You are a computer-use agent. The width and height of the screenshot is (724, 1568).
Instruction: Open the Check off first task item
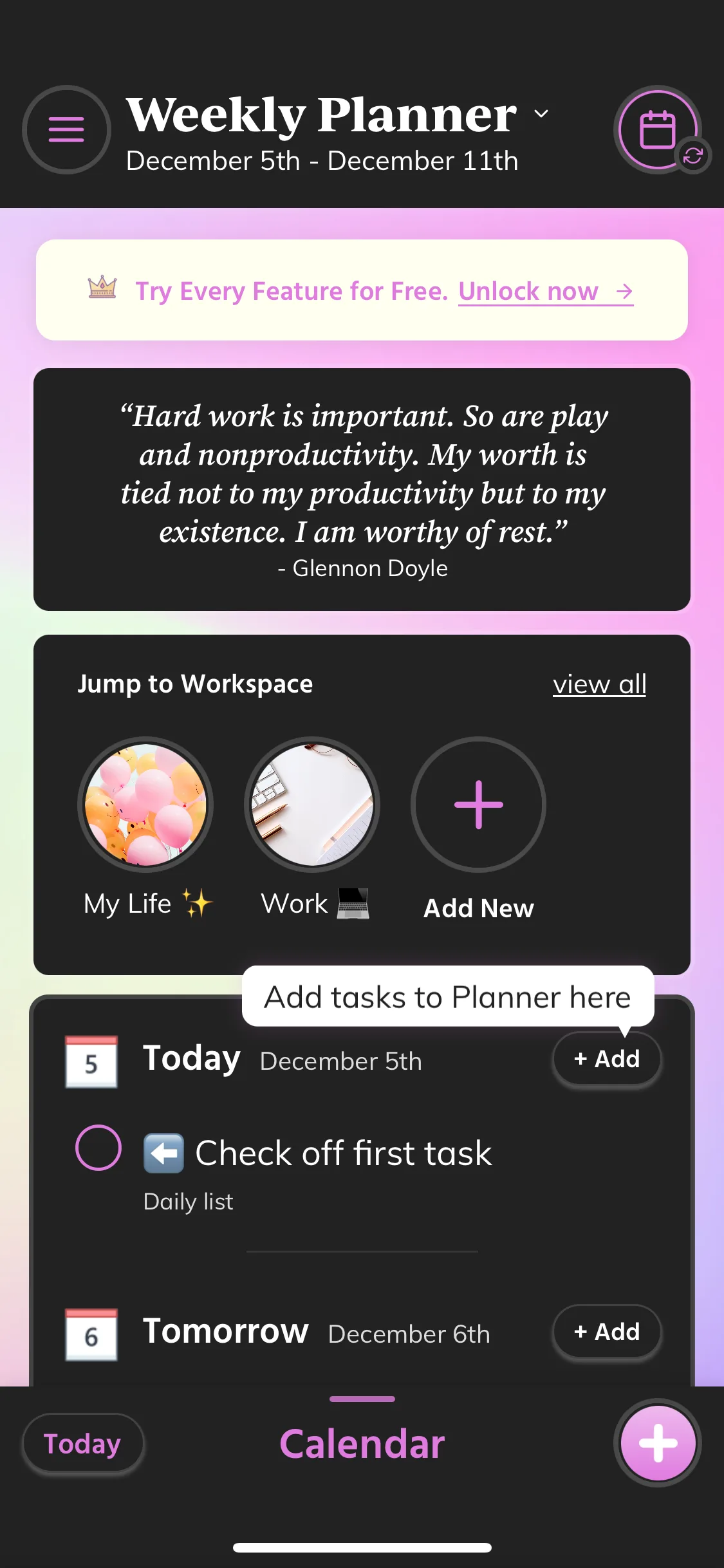pos(343,1153)
